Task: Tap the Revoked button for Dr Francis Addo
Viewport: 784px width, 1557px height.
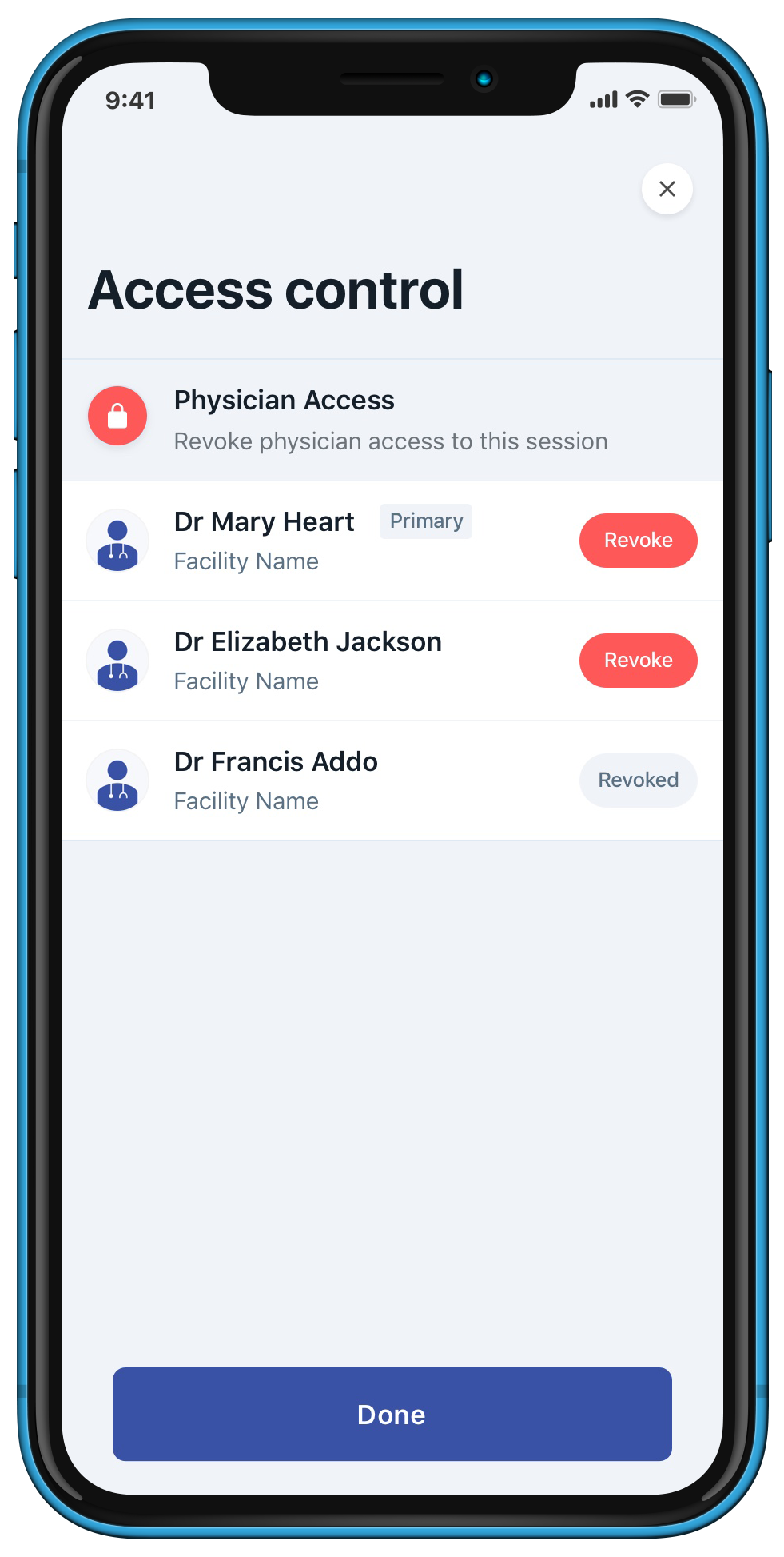Action: (x=638, y=780)
